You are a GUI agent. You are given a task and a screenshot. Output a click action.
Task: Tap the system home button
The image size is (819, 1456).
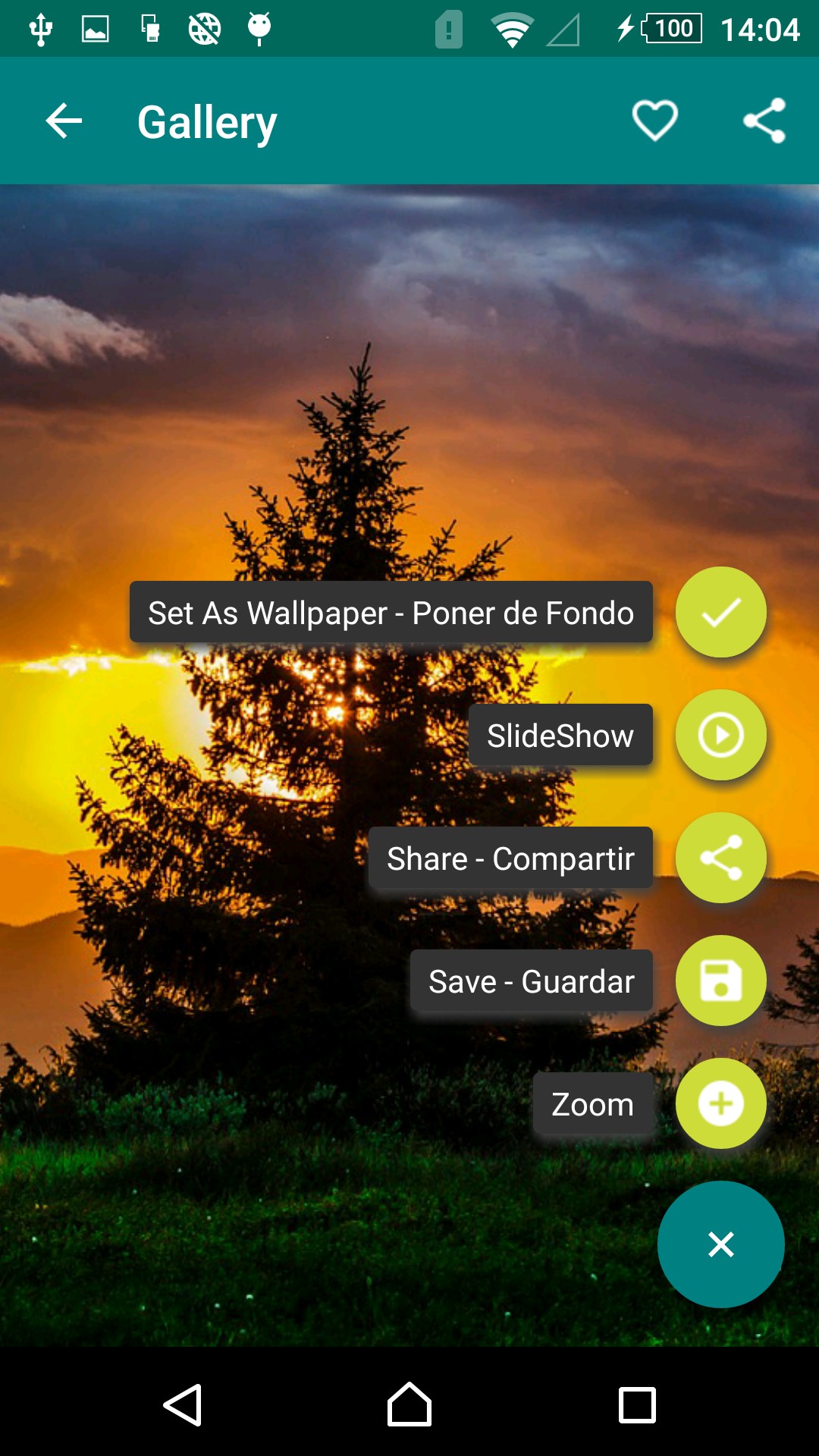(x=409, y=1405)
